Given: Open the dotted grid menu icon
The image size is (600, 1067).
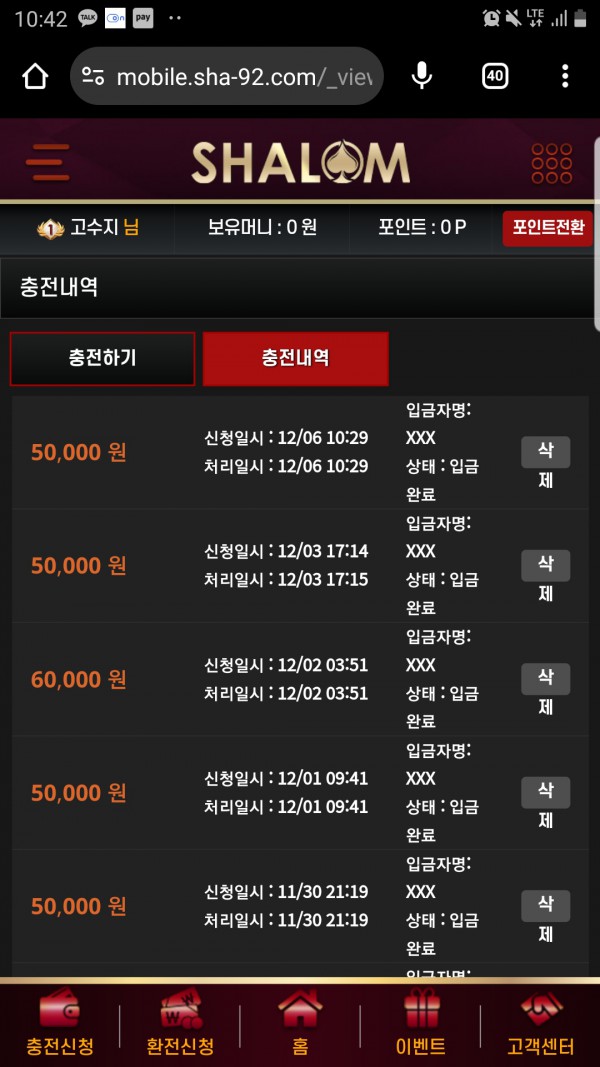Looking at the screenshot, I should click(551, 163).
